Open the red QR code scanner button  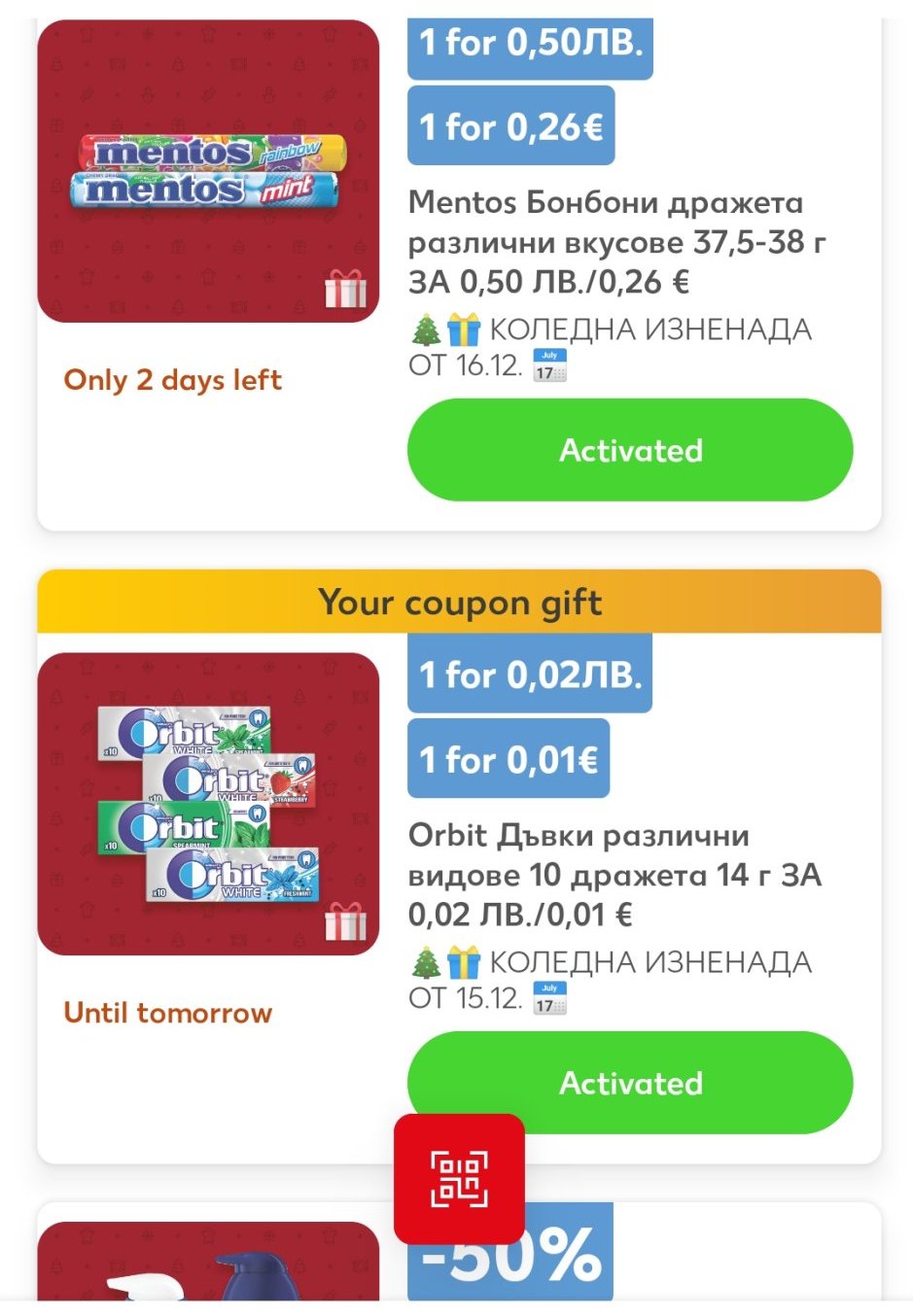coord(459,1178)
